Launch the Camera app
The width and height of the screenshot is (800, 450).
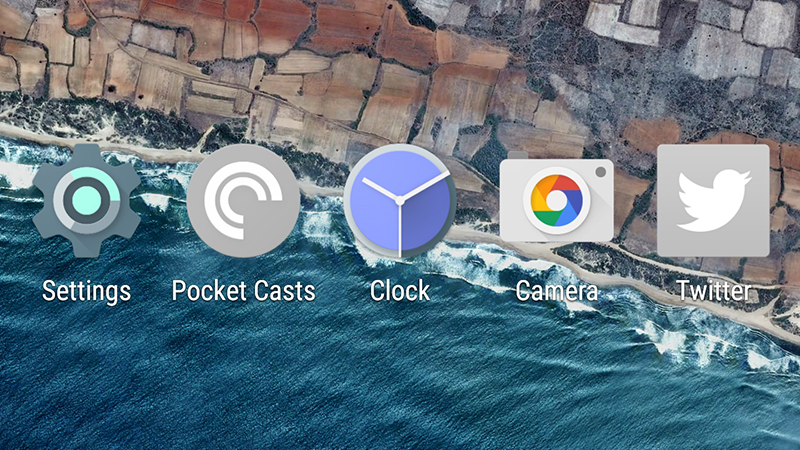[556, 200]
